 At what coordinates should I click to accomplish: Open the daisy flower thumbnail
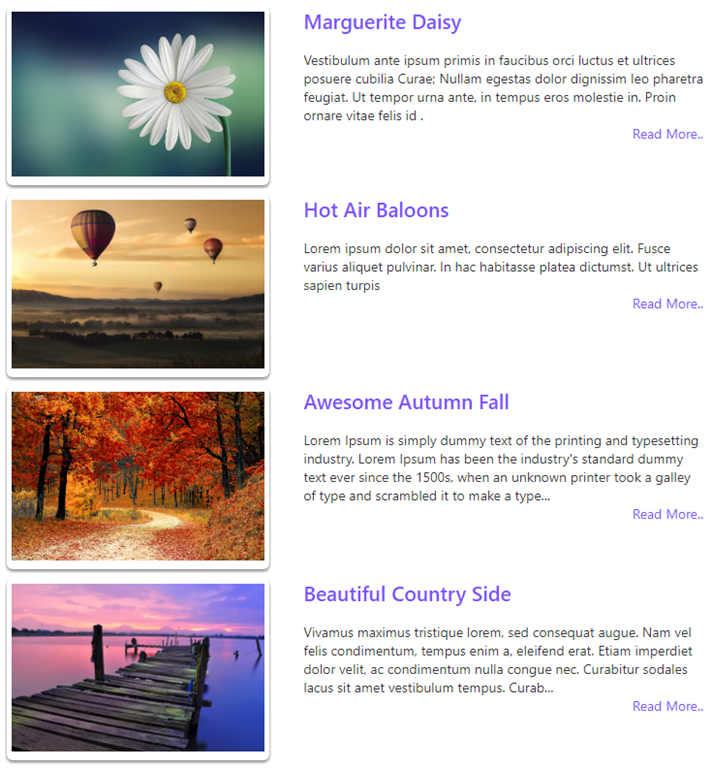tap(138, 94)
